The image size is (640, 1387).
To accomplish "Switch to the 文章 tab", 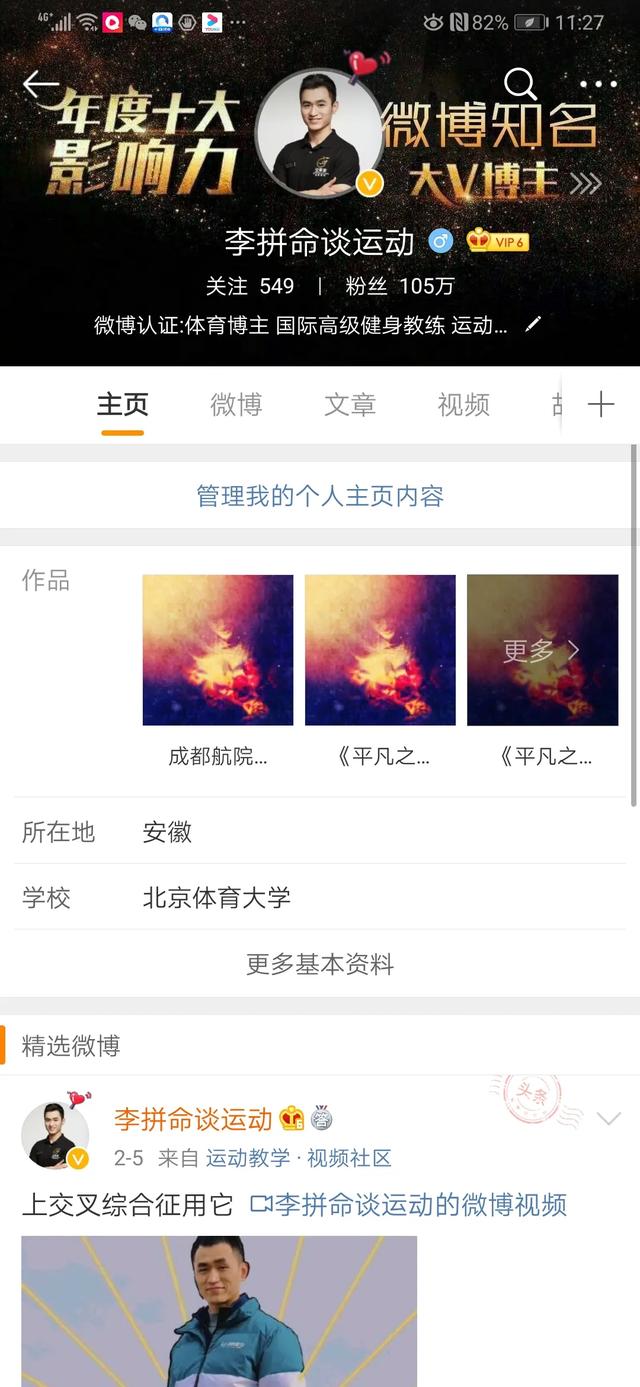I will click(x=350, y=405).
